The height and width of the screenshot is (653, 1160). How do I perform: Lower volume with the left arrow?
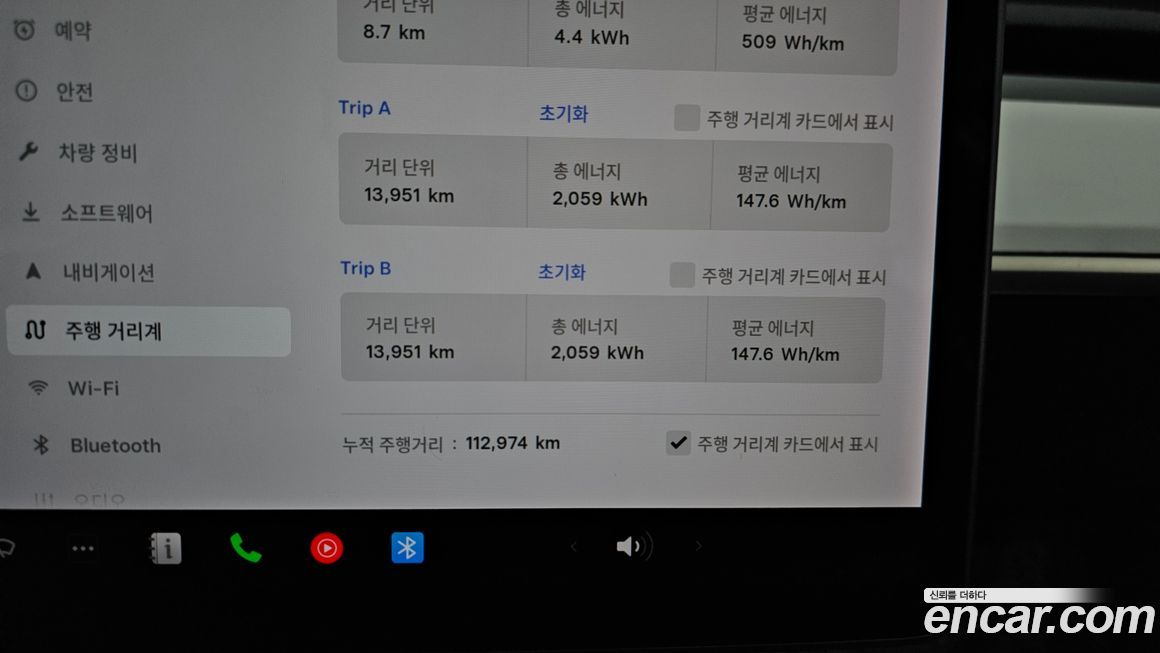click(573, 546)
